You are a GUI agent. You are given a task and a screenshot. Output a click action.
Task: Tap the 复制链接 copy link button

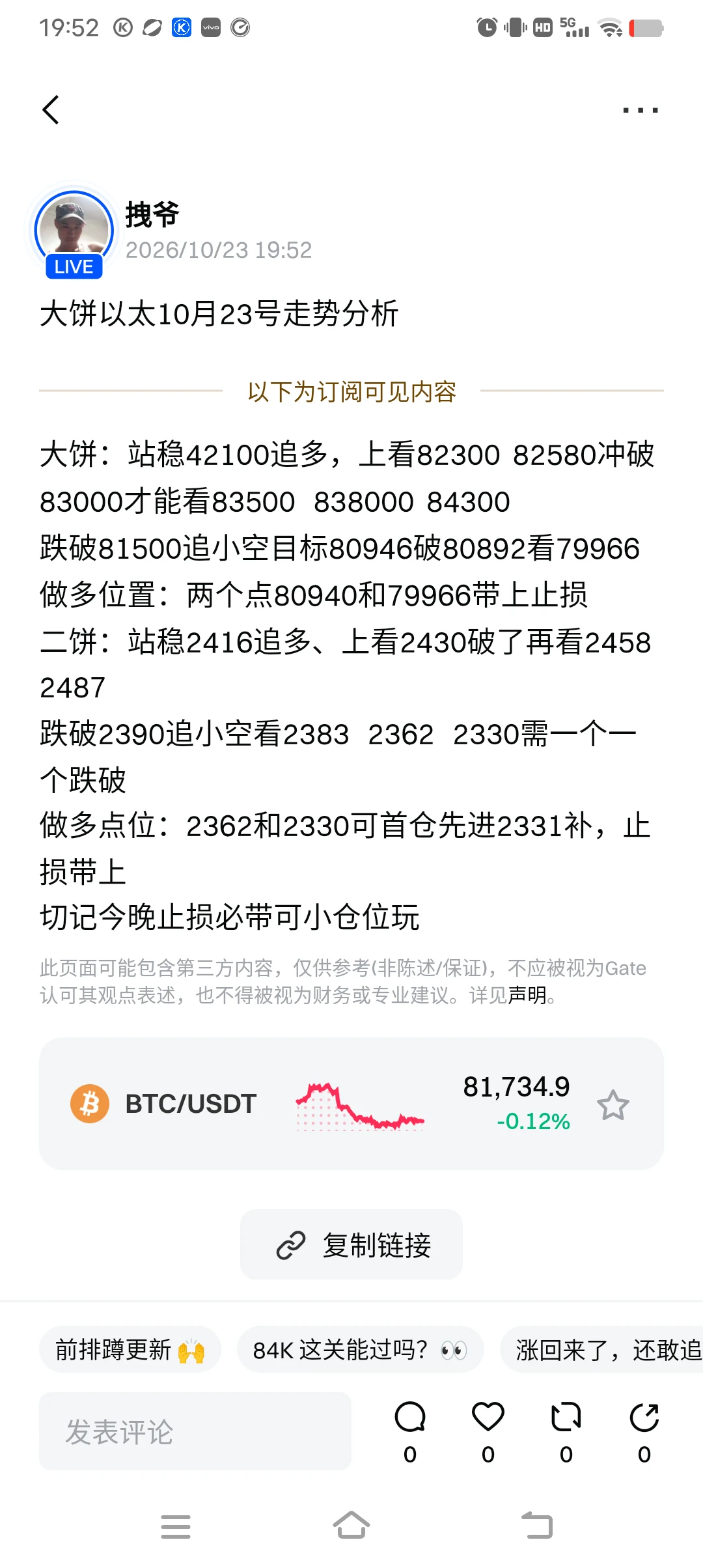(x=351, y=1244)
